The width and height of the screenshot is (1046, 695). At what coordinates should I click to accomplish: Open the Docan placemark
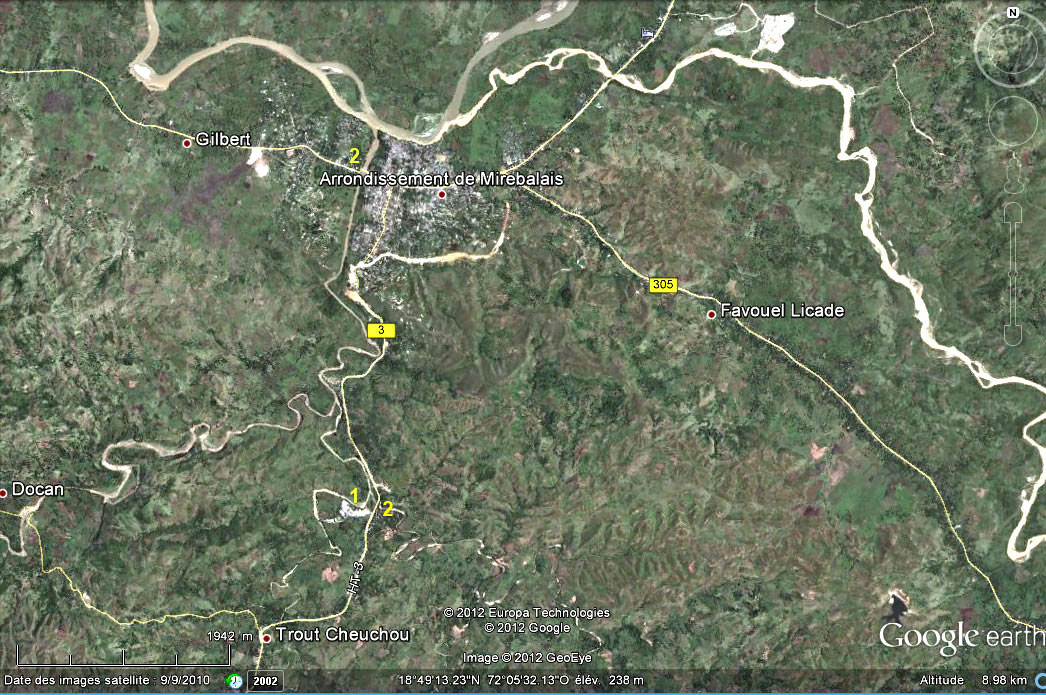click(3, 491)
